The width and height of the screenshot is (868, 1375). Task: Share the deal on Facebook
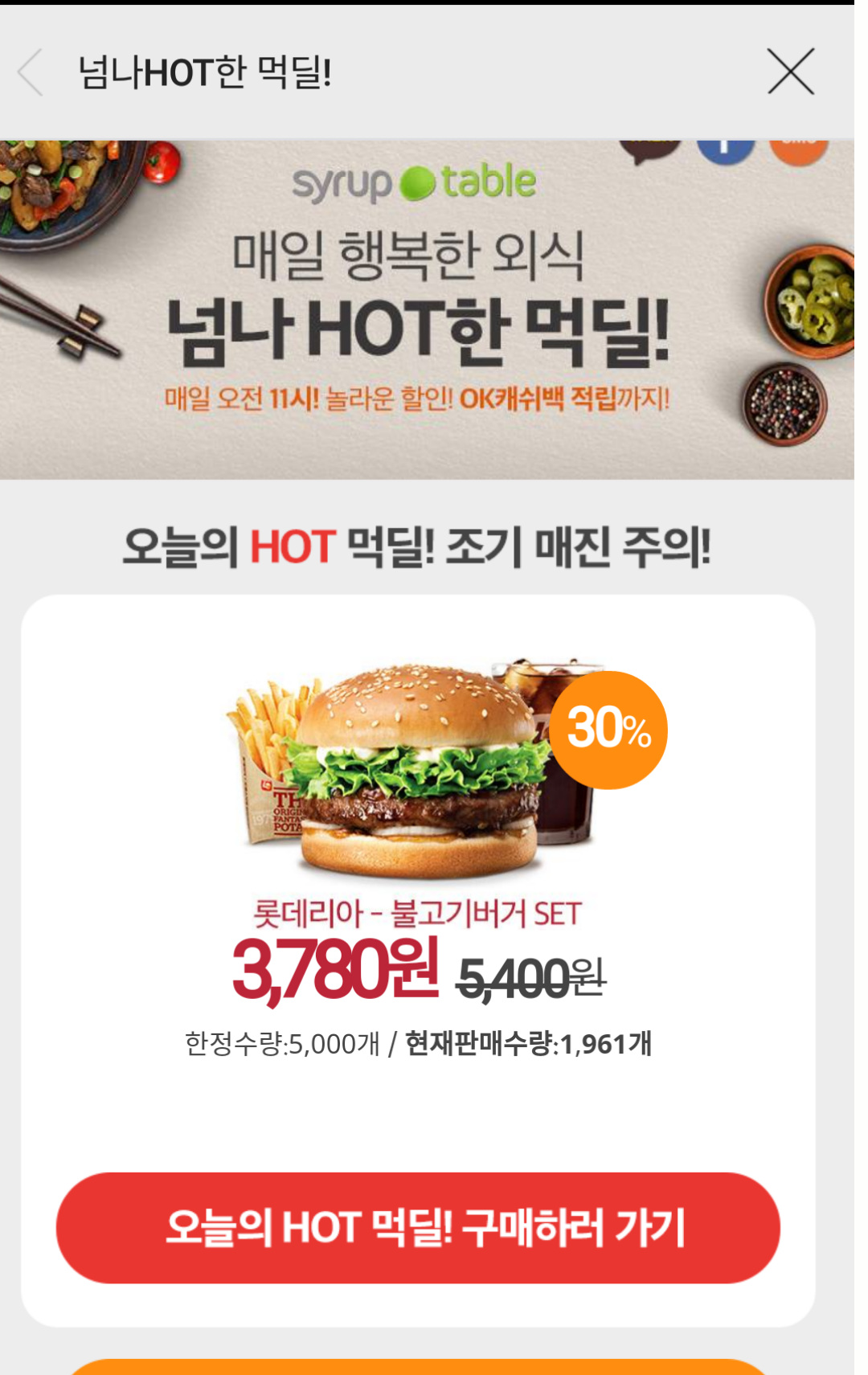click(x=725, y=149)
